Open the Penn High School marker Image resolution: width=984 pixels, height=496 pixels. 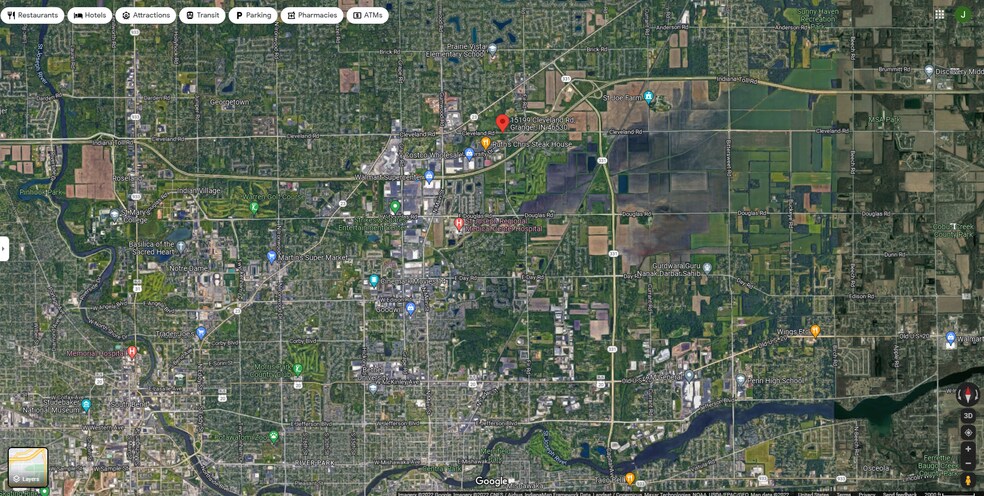point(741,380)
